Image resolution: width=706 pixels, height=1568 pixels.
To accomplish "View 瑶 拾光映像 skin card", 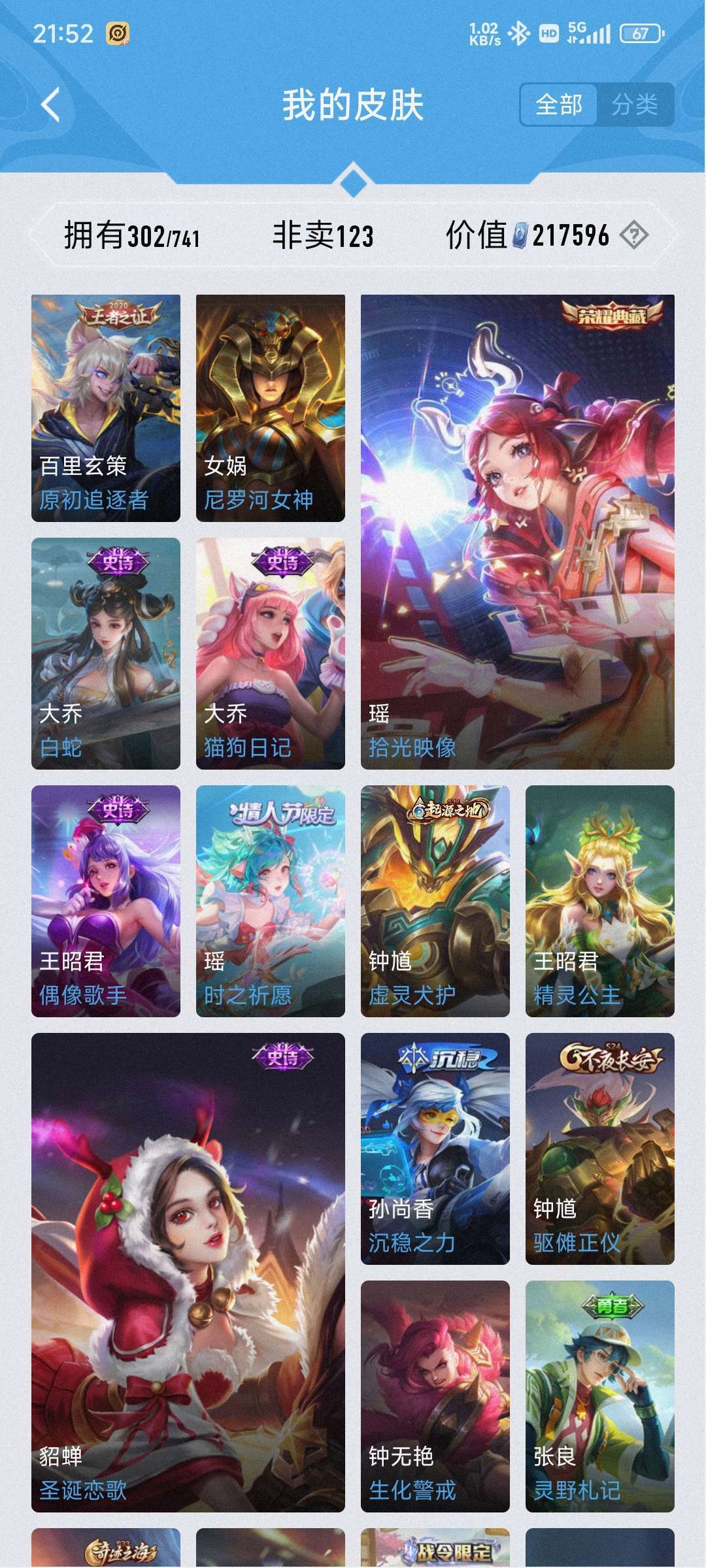I will 518,532.
